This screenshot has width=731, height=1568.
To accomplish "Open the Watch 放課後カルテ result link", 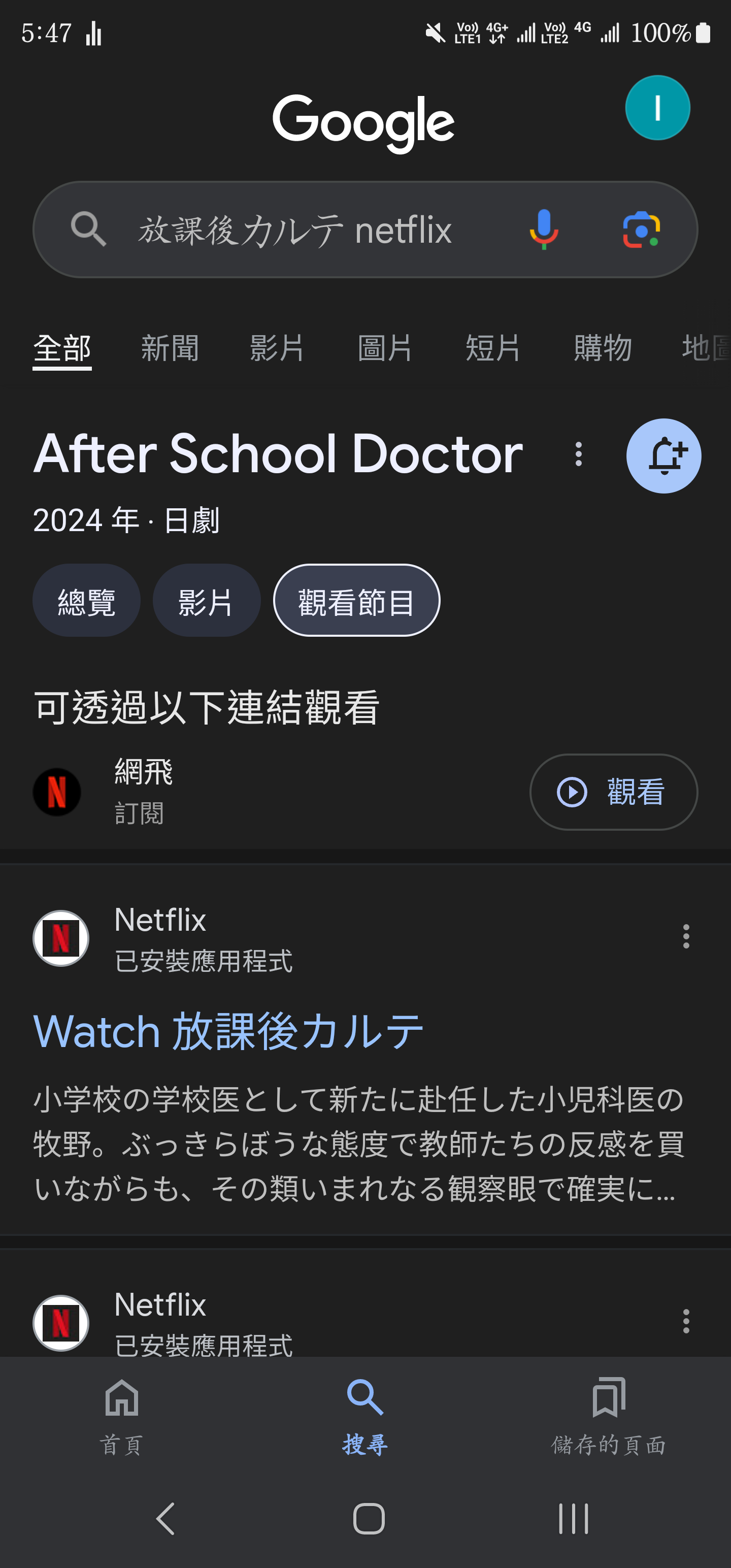I will 228,1031.
